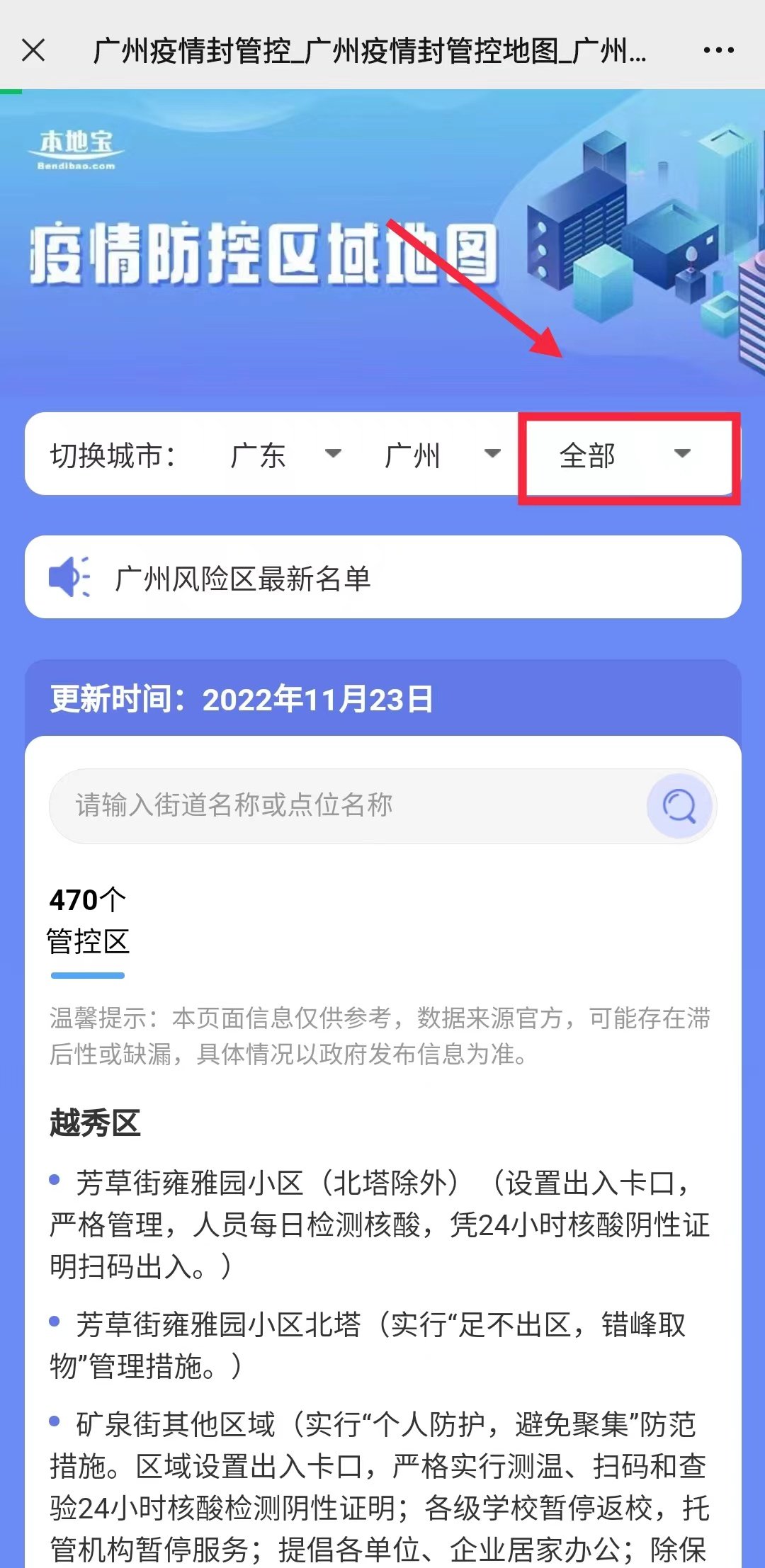Open the three-dot overflow menu
Screen dimensions: 765x1568
point(718,50)
